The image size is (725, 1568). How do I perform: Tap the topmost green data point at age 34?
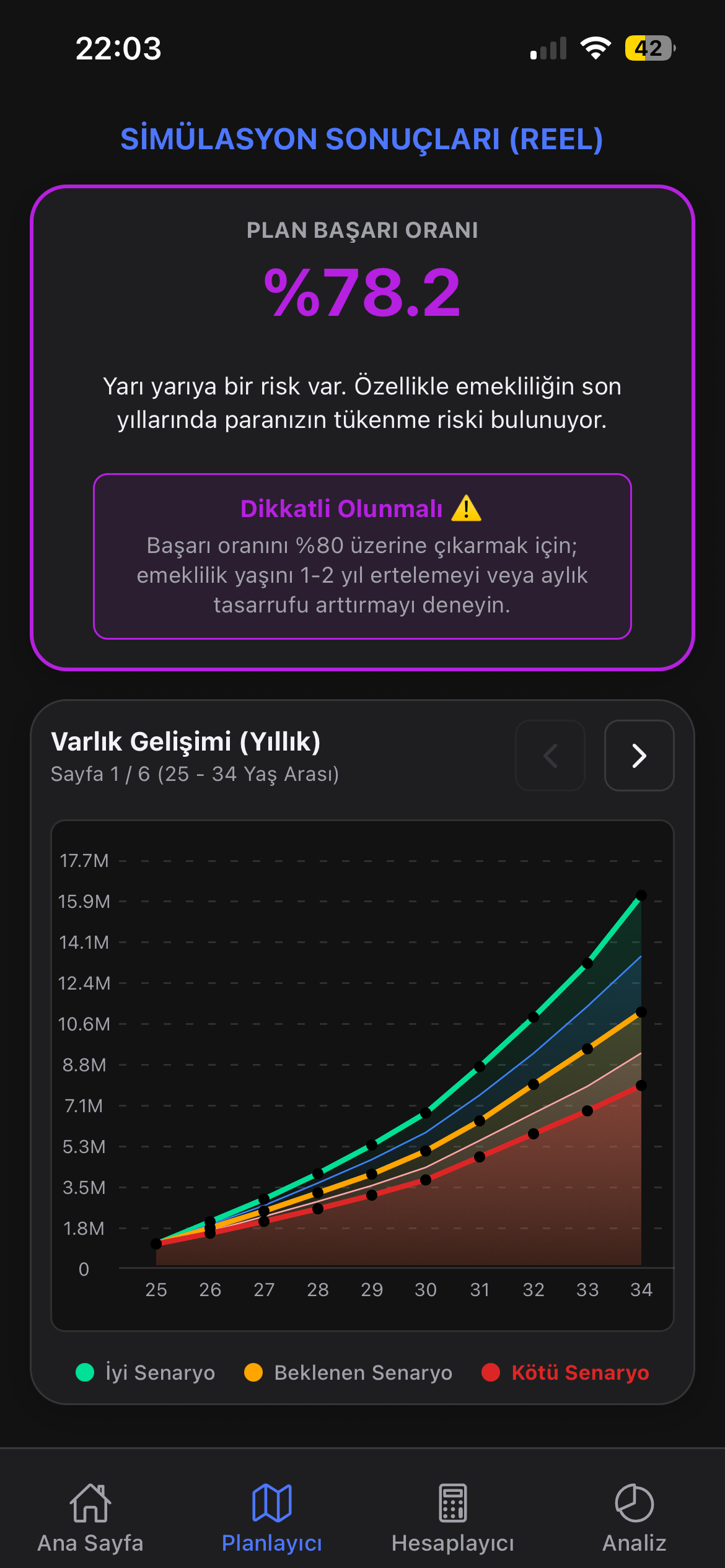click(641, 895)
